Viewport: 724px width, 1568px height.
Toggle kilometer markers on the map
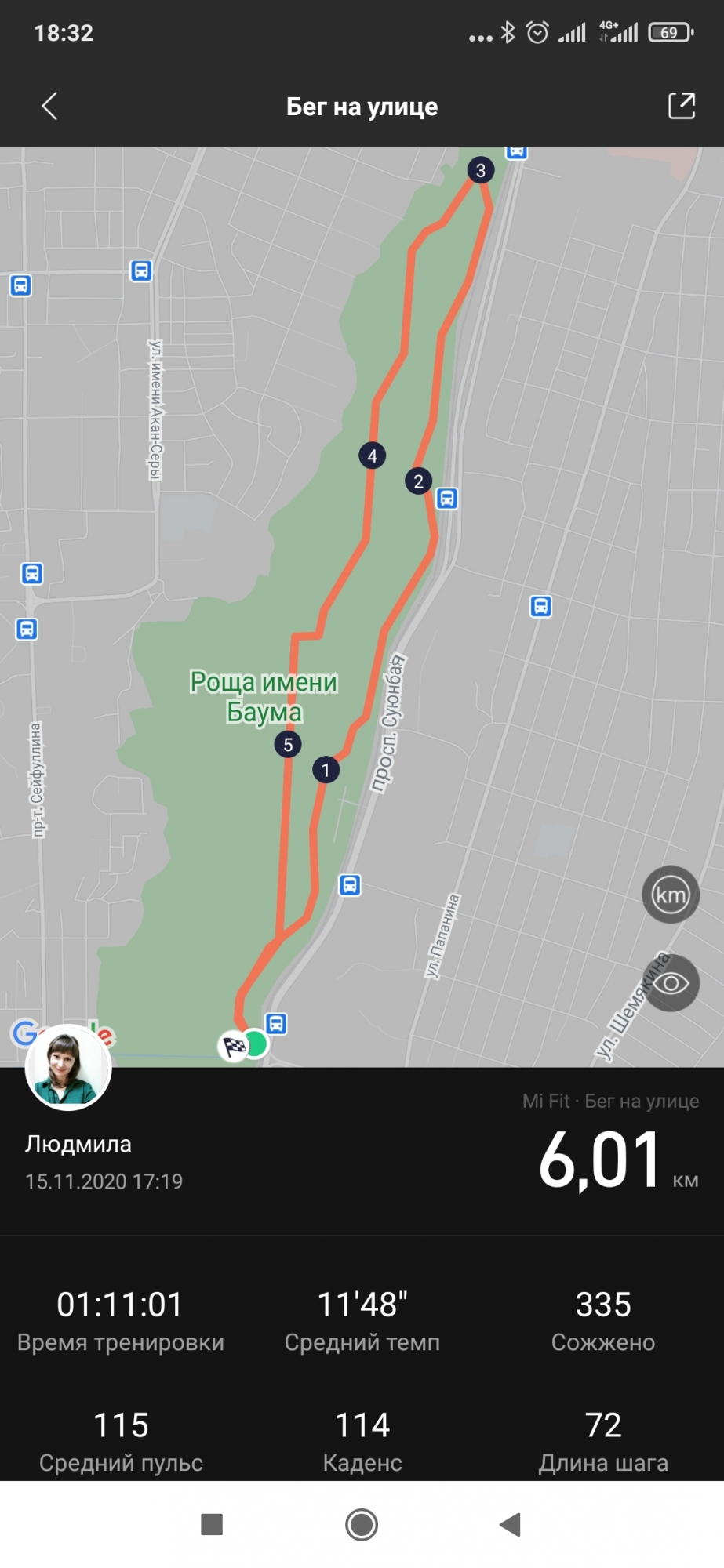[670, 895]
